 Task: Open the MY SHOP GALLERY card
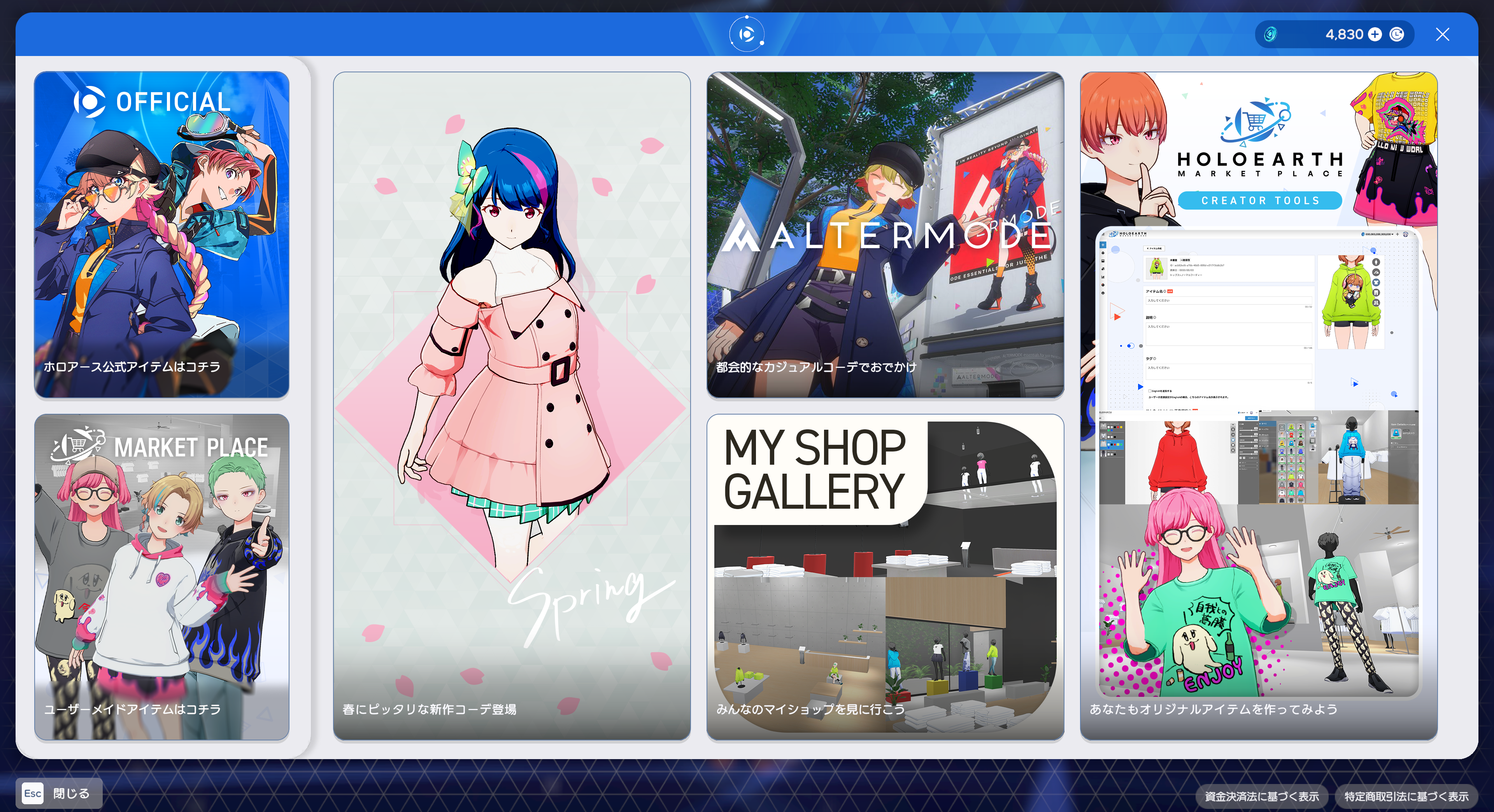tap(885, 577)
